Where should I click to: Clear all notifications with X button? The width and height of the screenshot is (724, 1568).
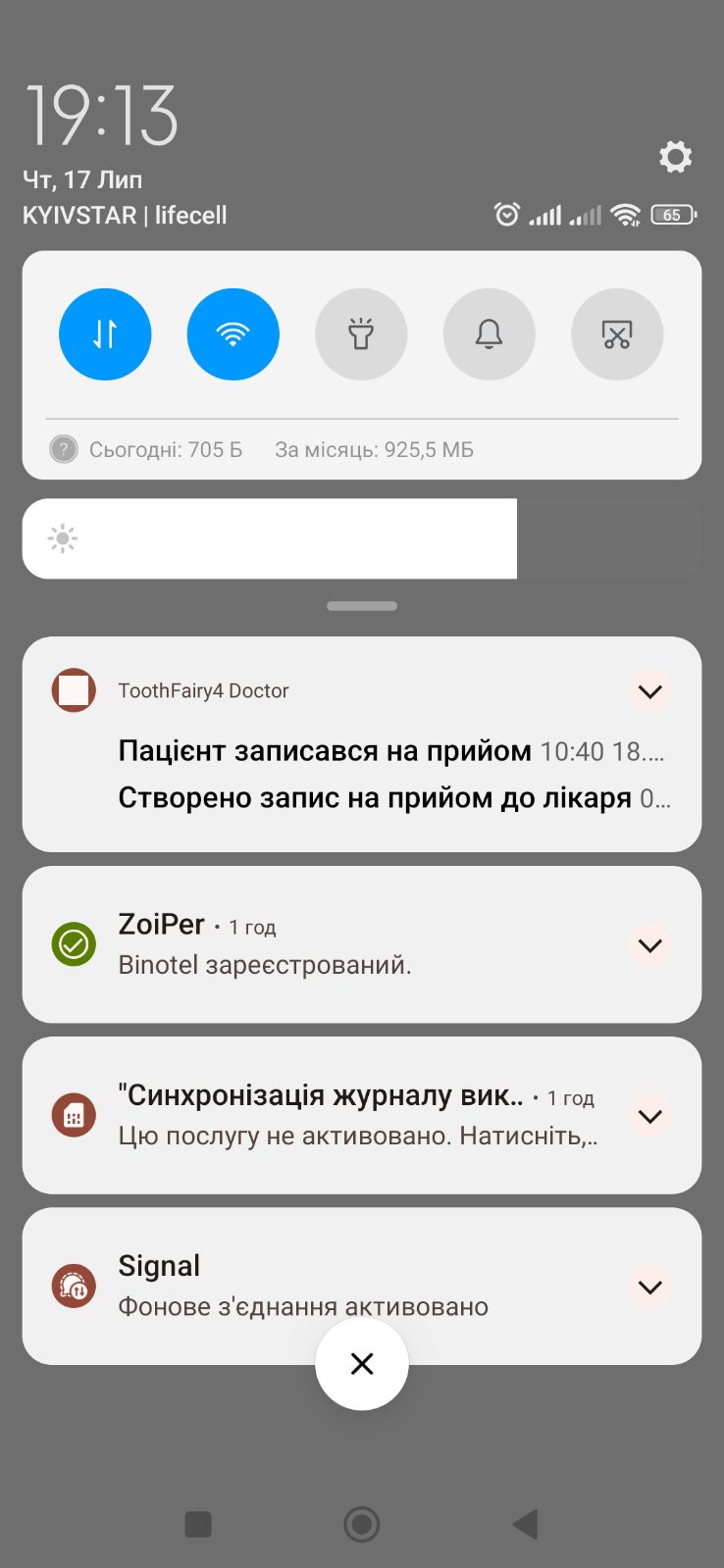coord(362,1363)
